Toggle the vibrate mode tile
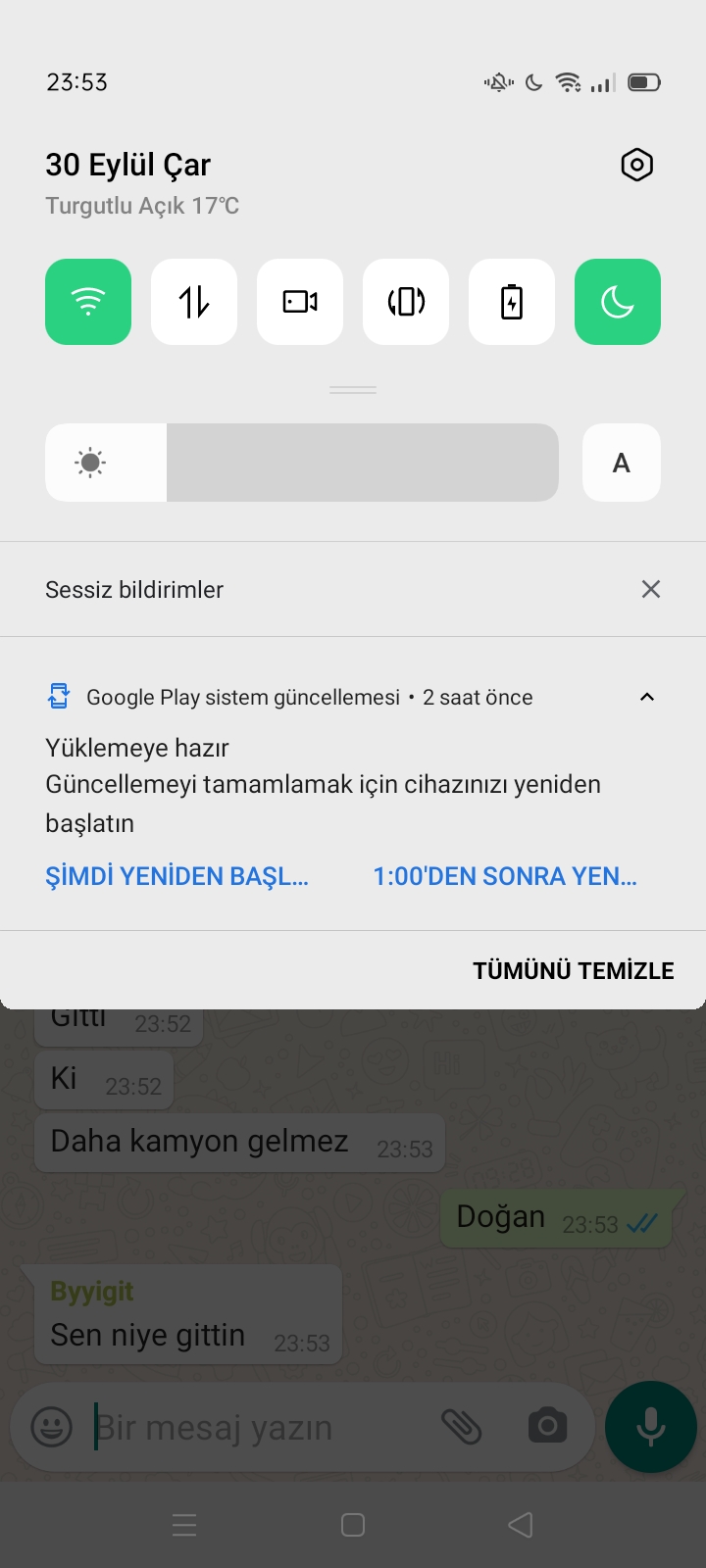The width and height of the screenshot is (706, 1568). point(406,302)
